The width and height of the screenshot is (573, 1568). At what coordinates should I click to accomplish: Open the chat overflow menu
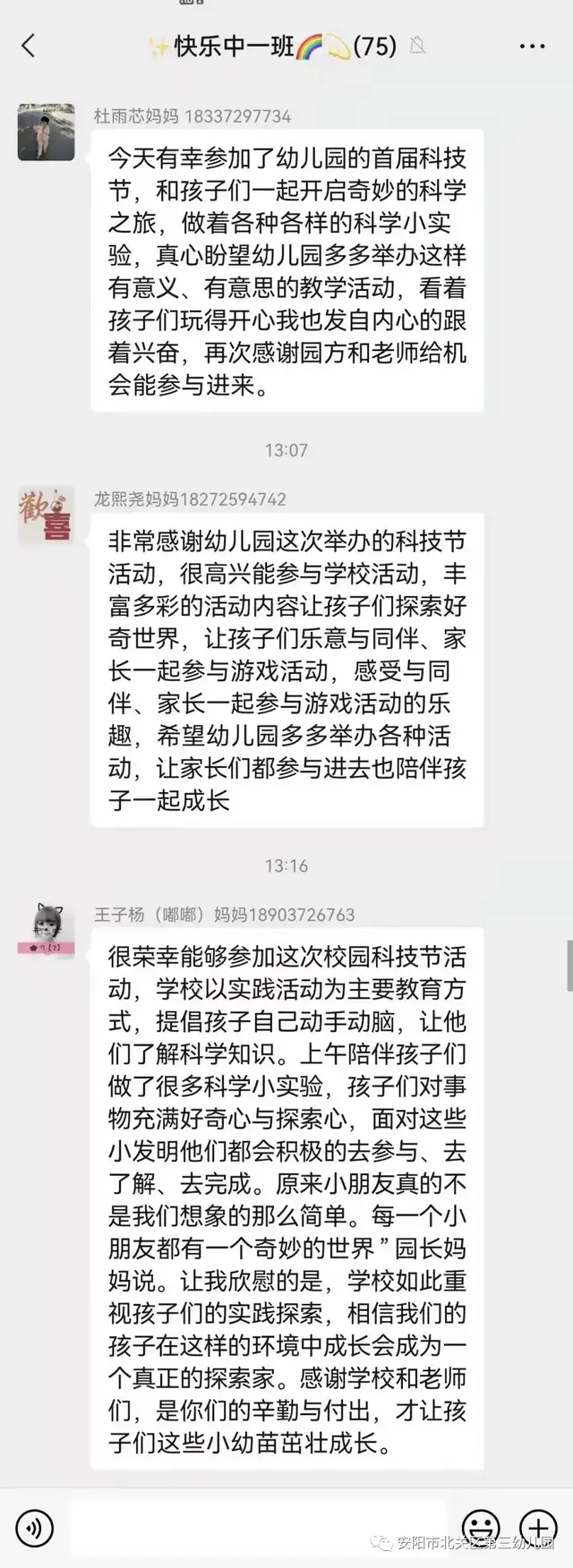(532, 46)
